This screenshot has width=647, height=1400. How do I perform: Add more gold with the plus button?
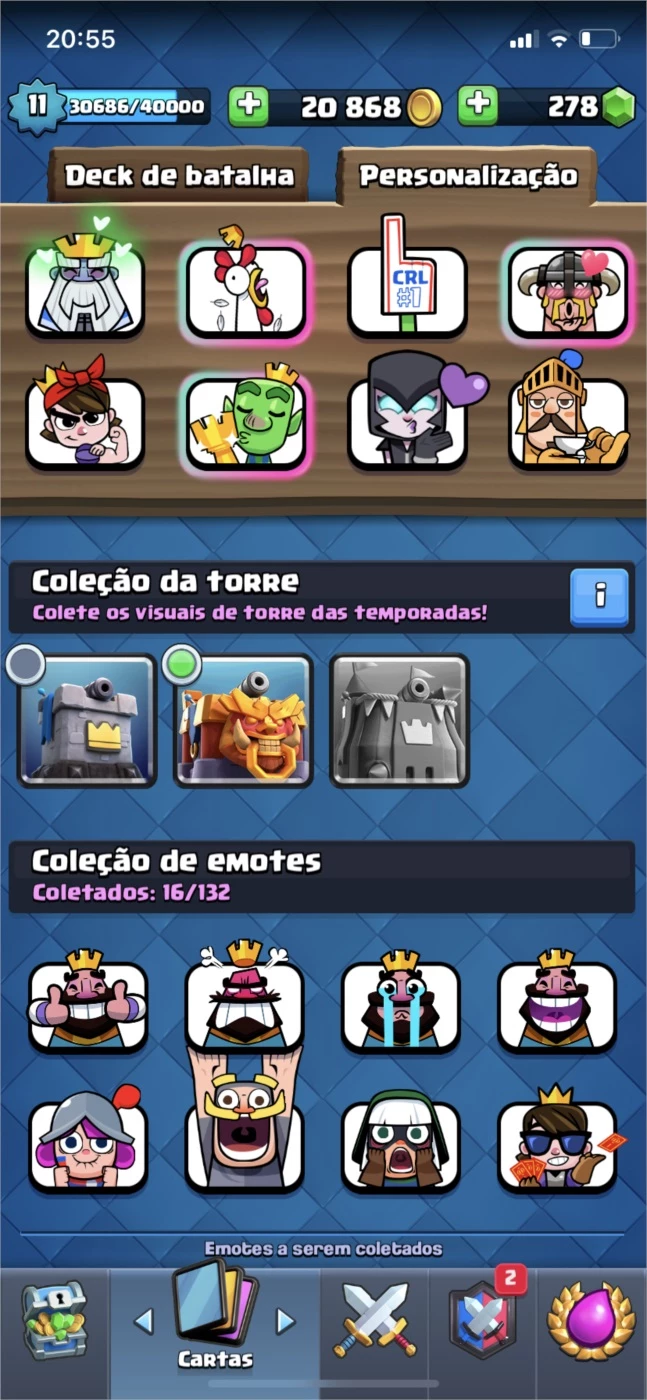248,106
